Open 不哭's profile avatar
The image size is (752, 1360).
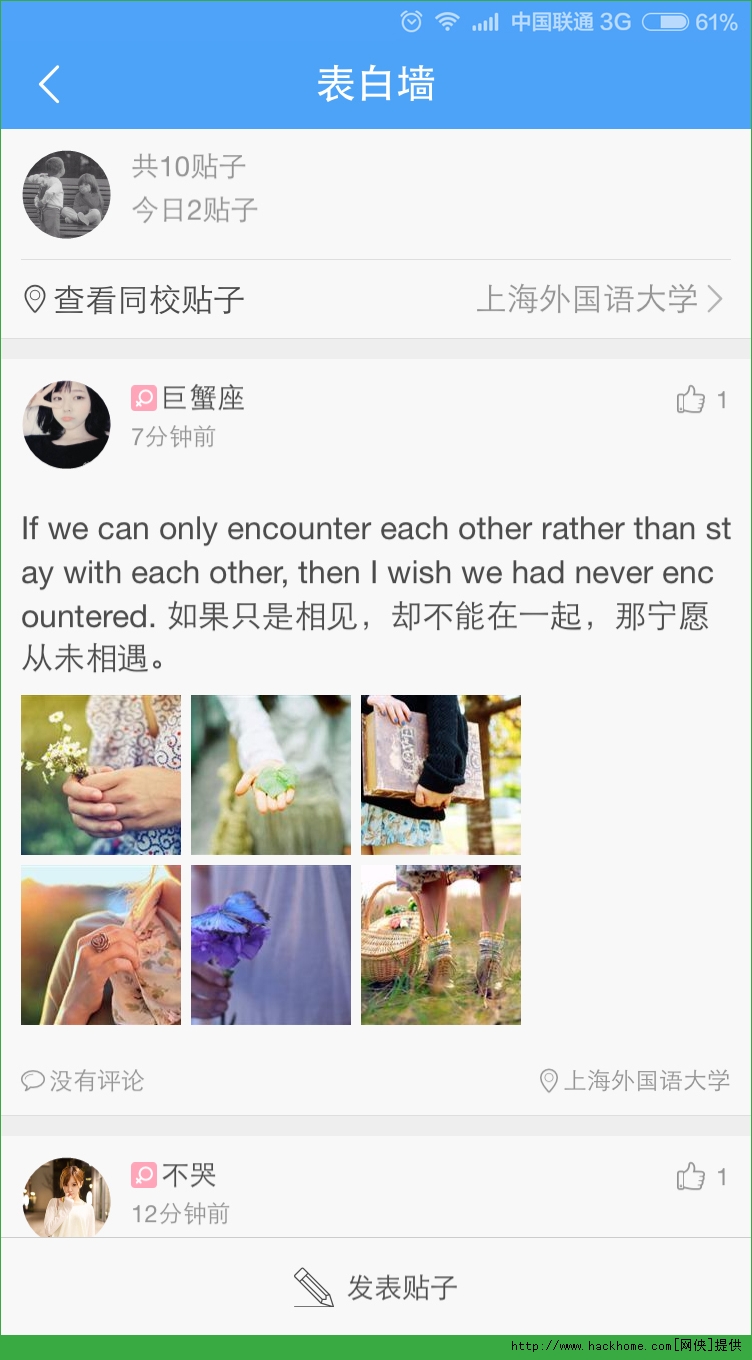pos(67,1198)
